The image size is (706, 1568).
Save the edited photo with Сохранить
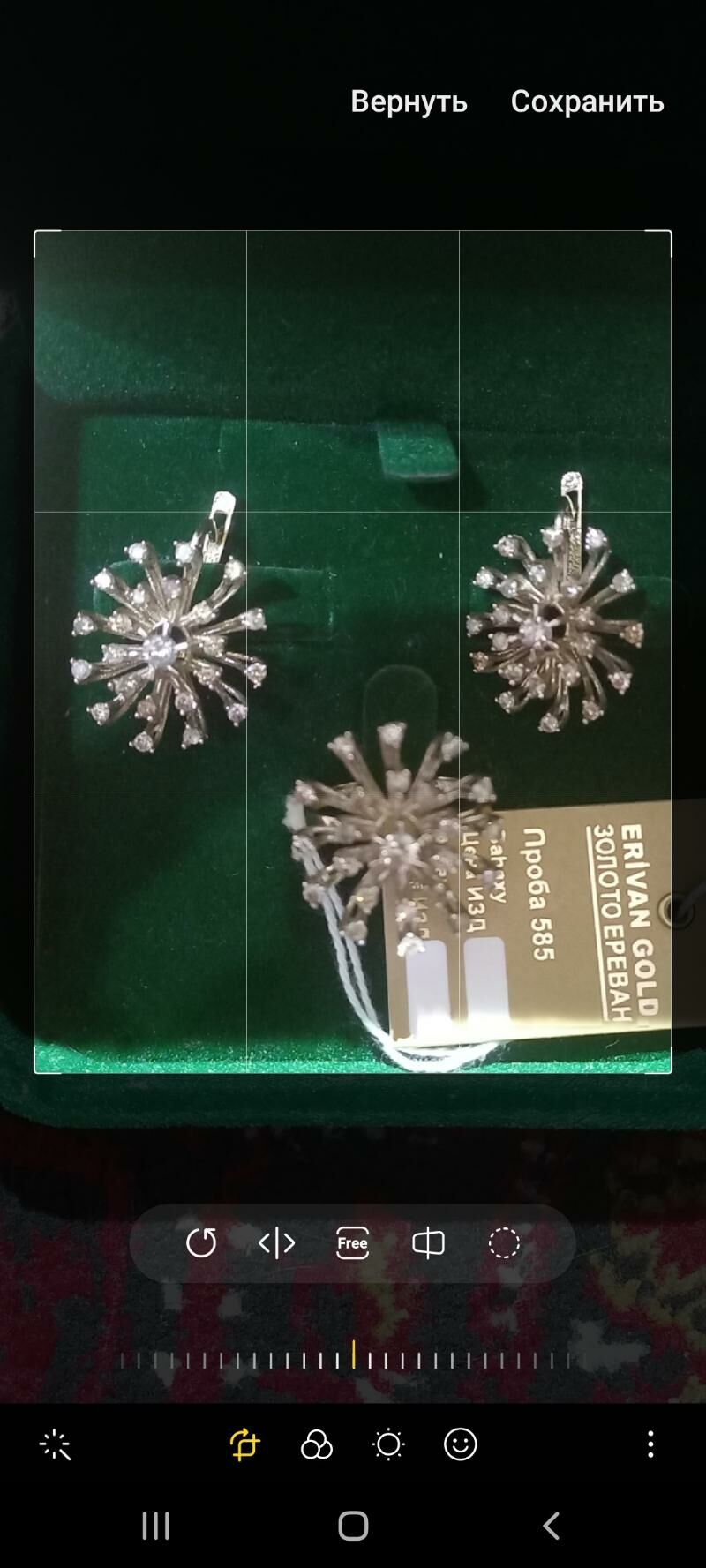pos(587,101)
